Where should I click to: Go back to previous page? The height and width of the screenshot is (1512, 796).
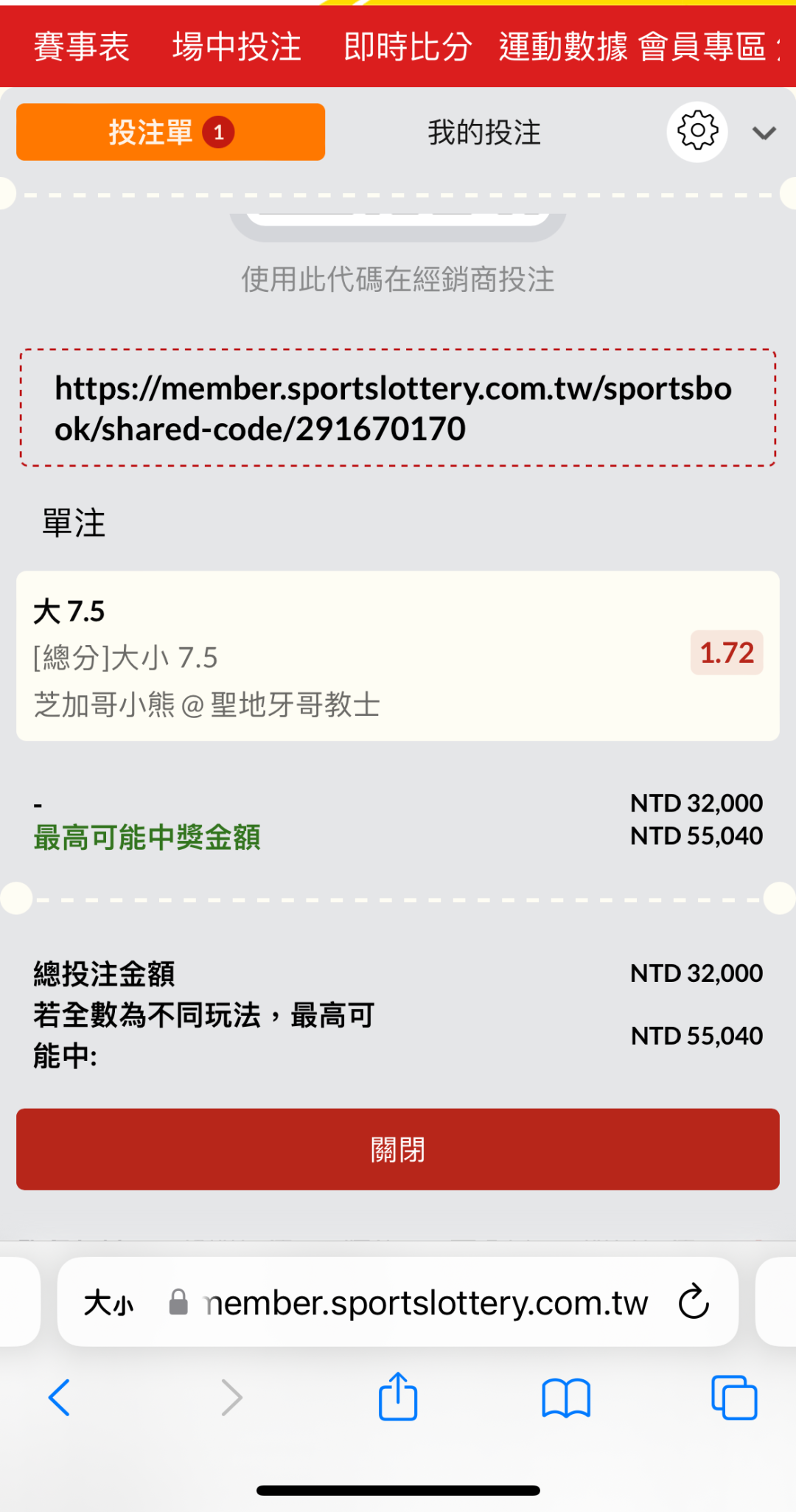59,1398
